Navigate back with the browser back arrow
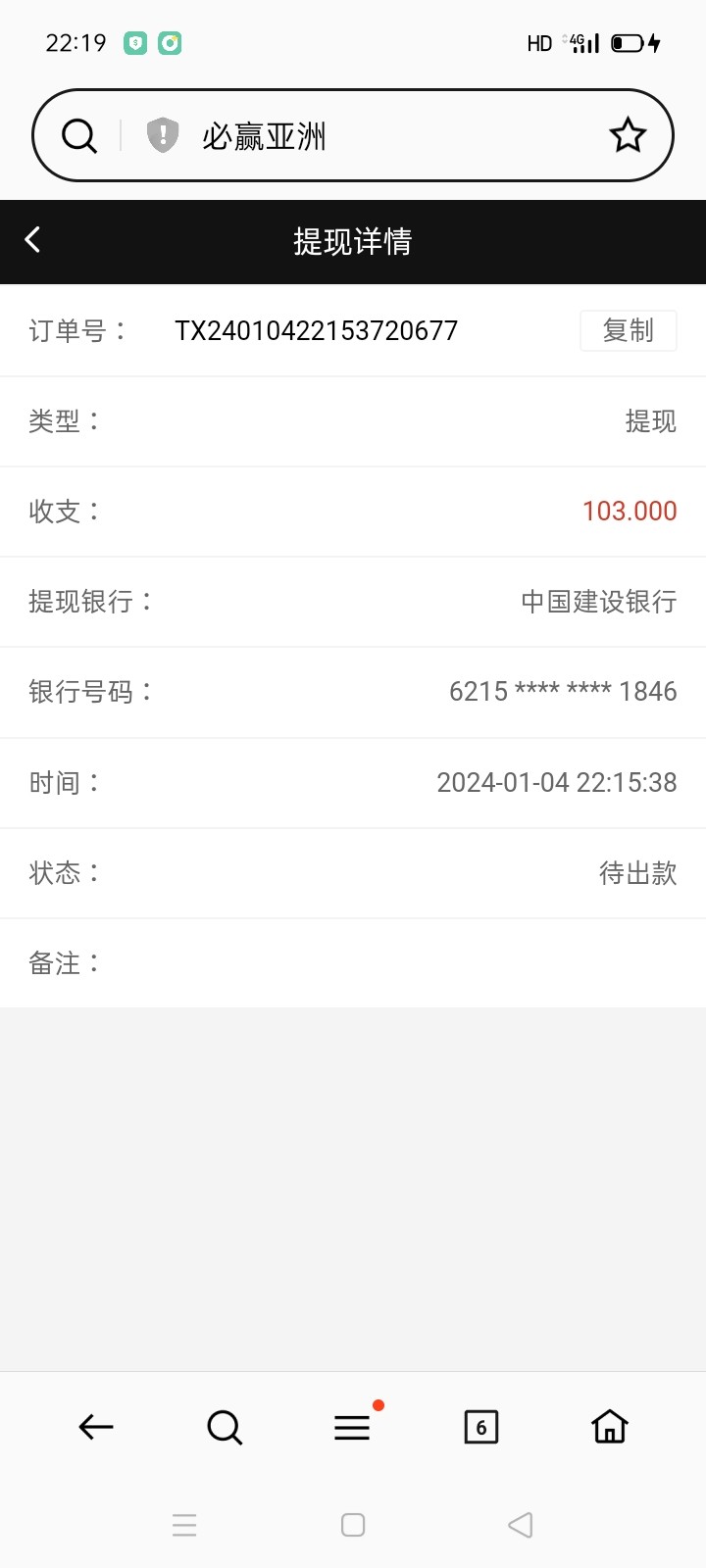 tap(96, 1427)
